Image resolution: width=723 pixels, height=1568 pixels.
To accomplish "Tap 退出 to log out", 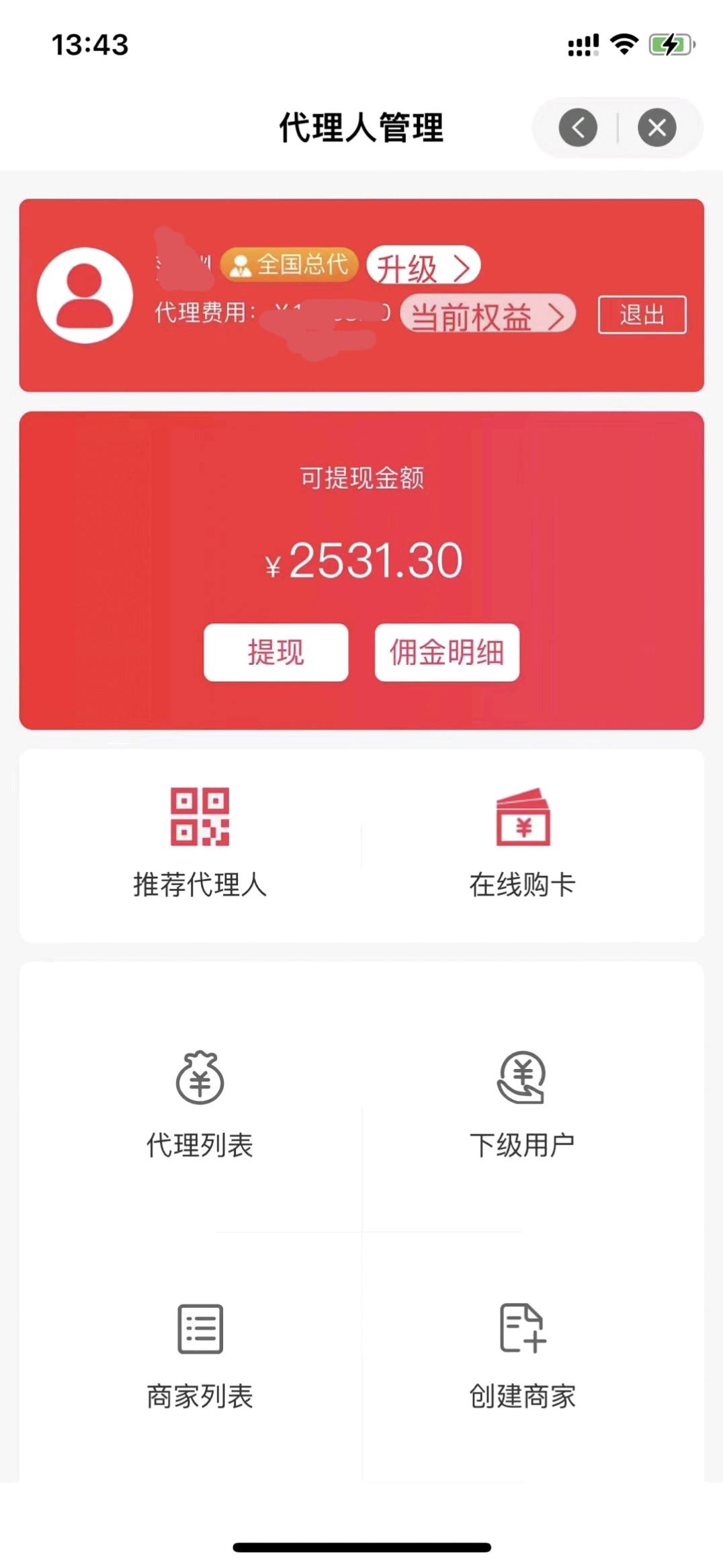I will pos(642,315).
